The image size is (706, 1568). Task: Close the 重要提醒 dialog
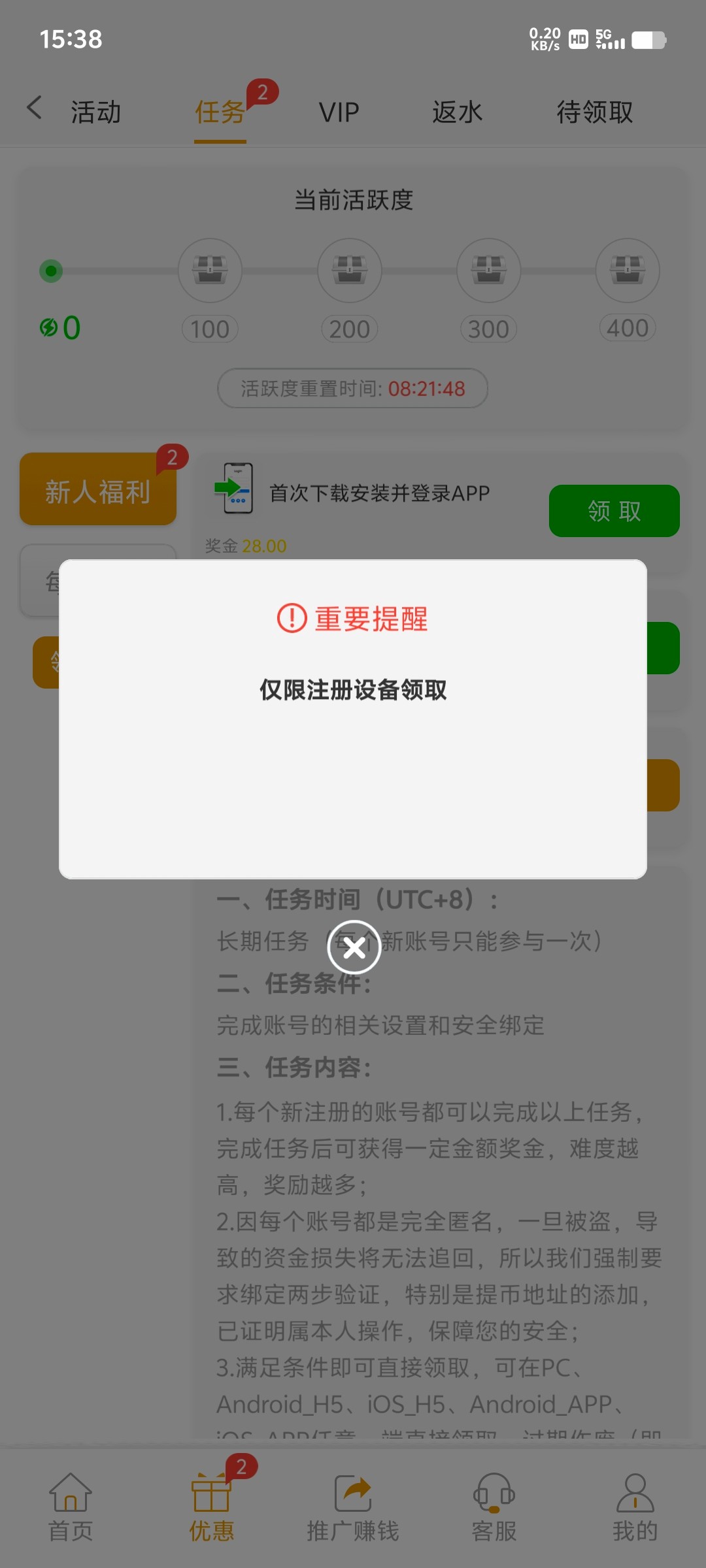tap(354, 947)
